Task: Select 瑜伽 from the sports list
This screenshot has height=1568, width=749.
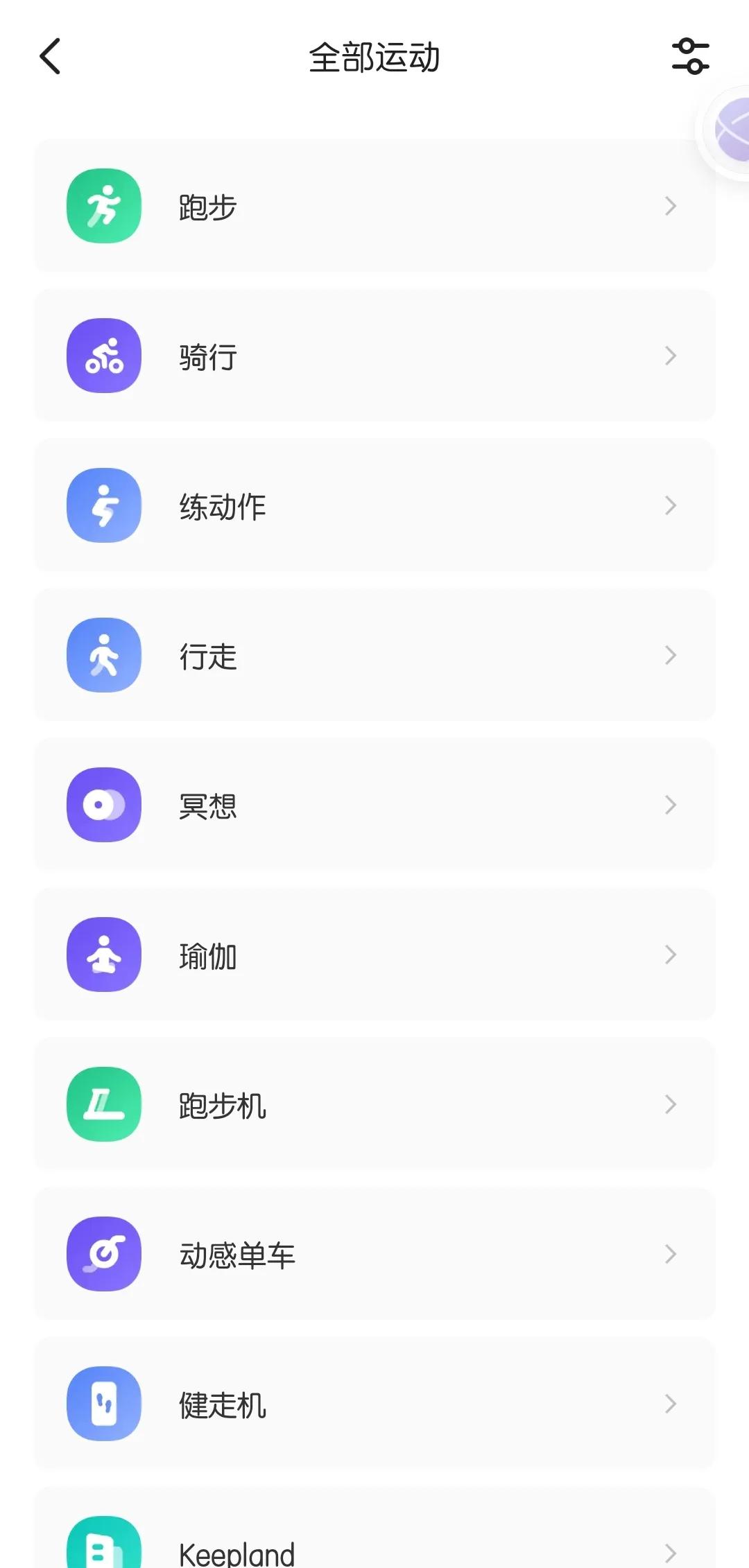Action: pyautogui.click(x=374, y=955)
